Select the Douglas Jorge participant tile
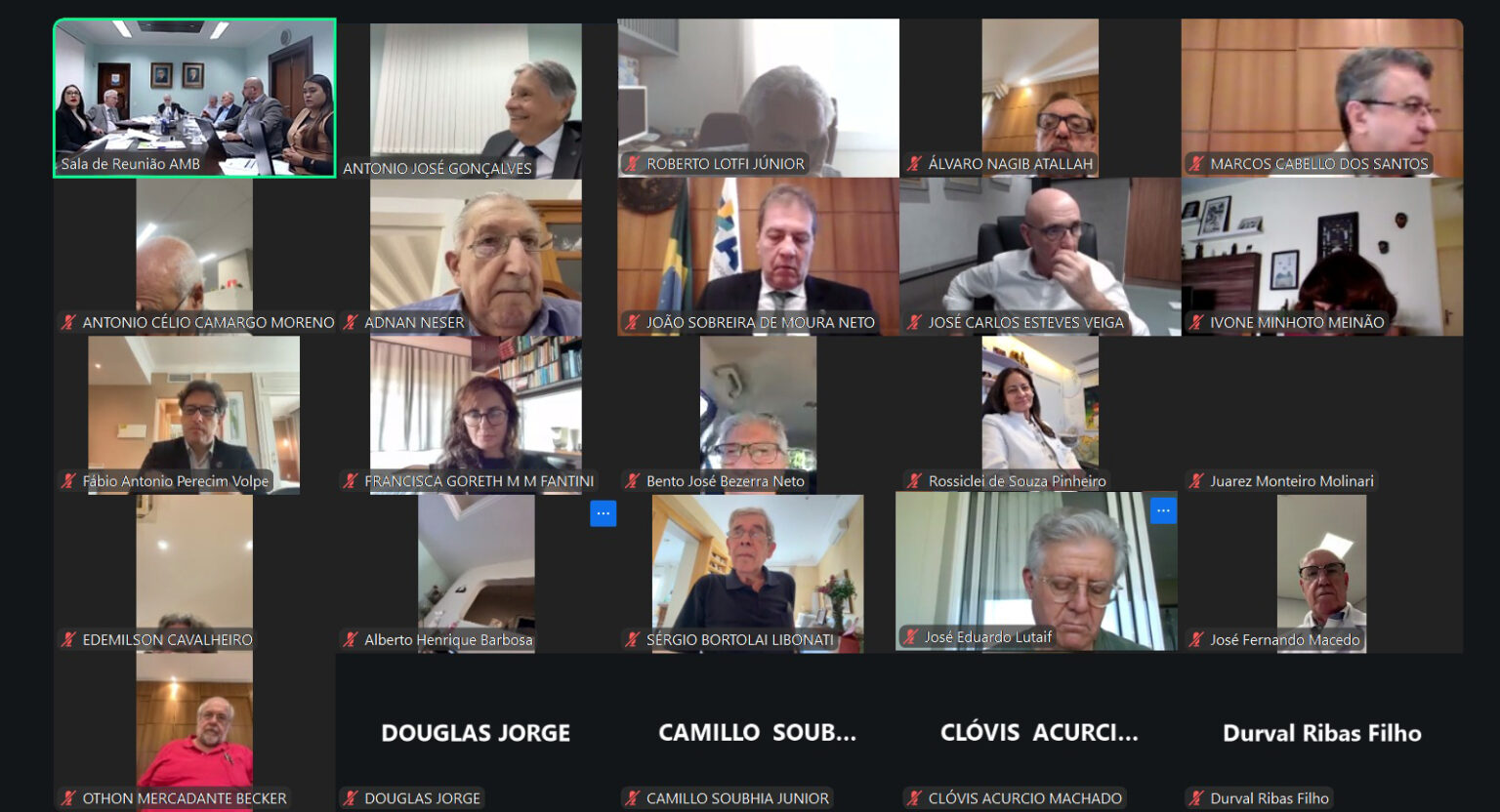 (x=476, y=732)
